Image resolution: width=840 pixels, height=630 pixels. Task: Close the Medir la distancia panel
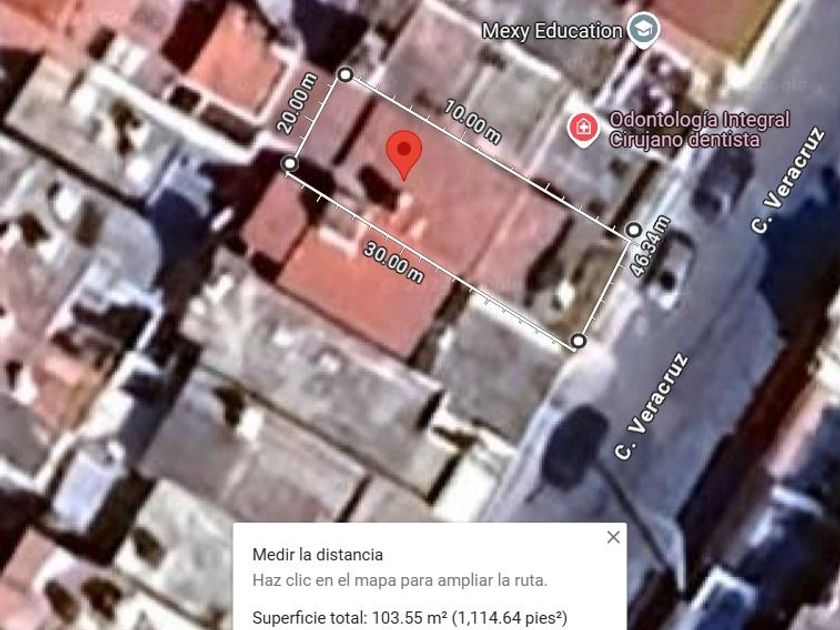click(x=613, y=537)
